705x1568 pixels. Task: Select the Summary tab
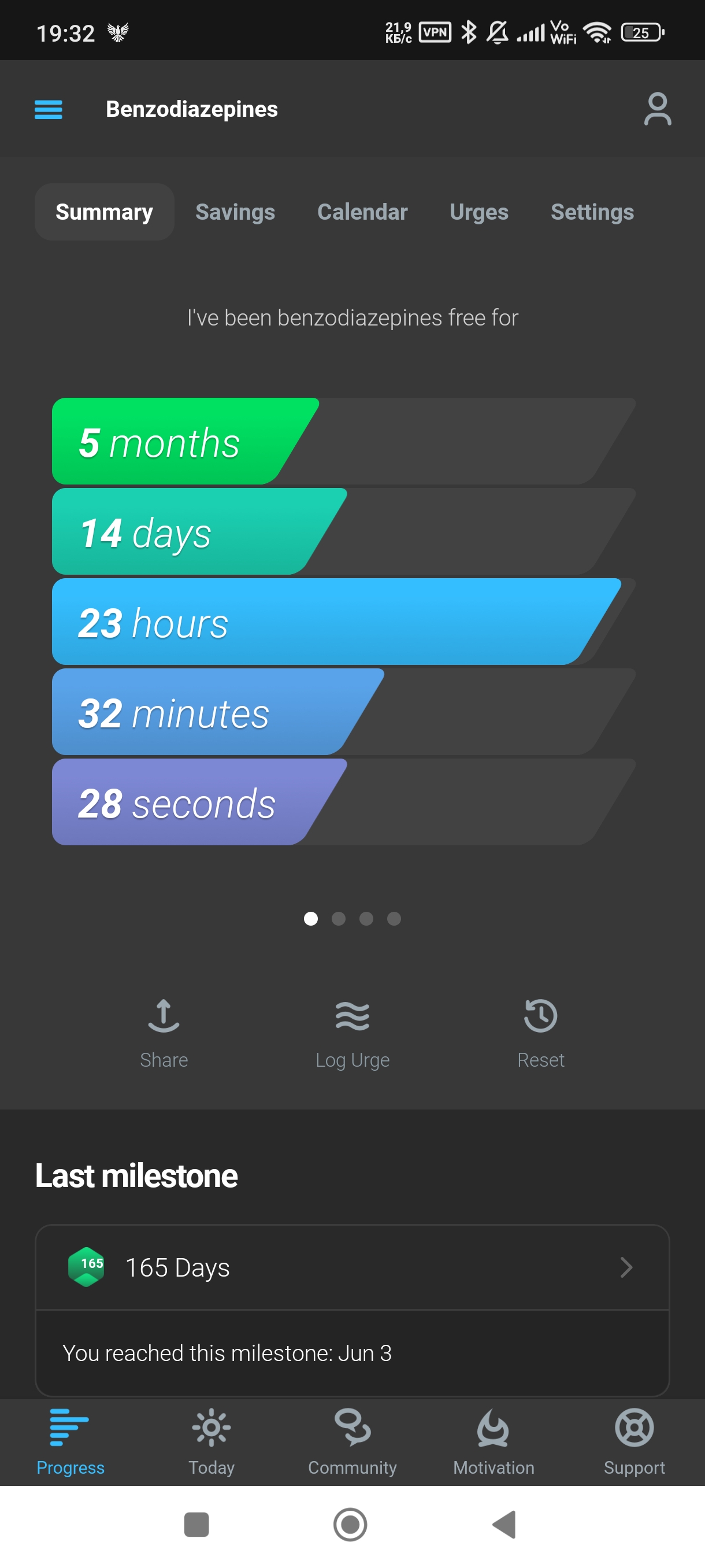(104, 212)
